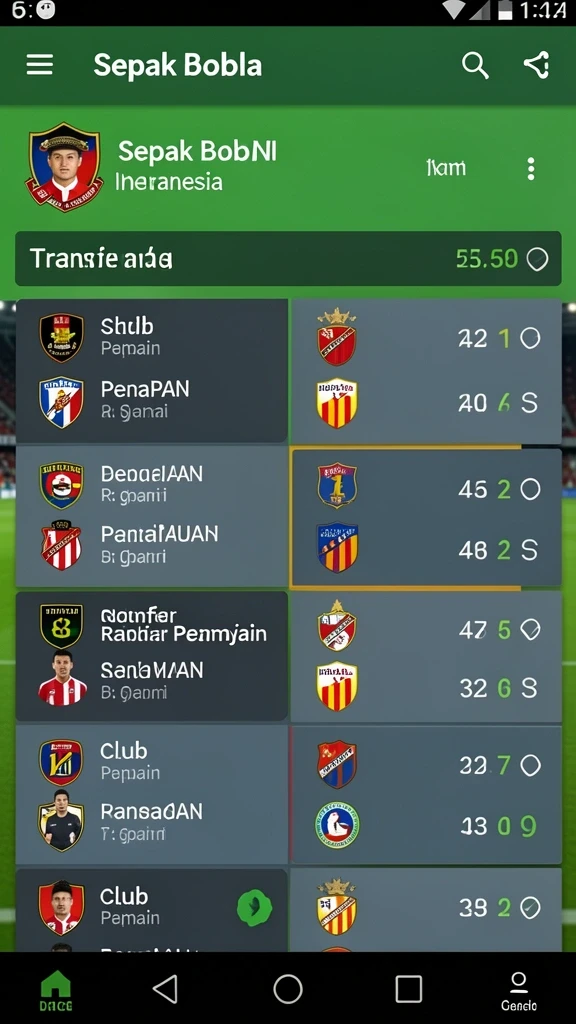Open recent apps with the square button

(409, 989)
